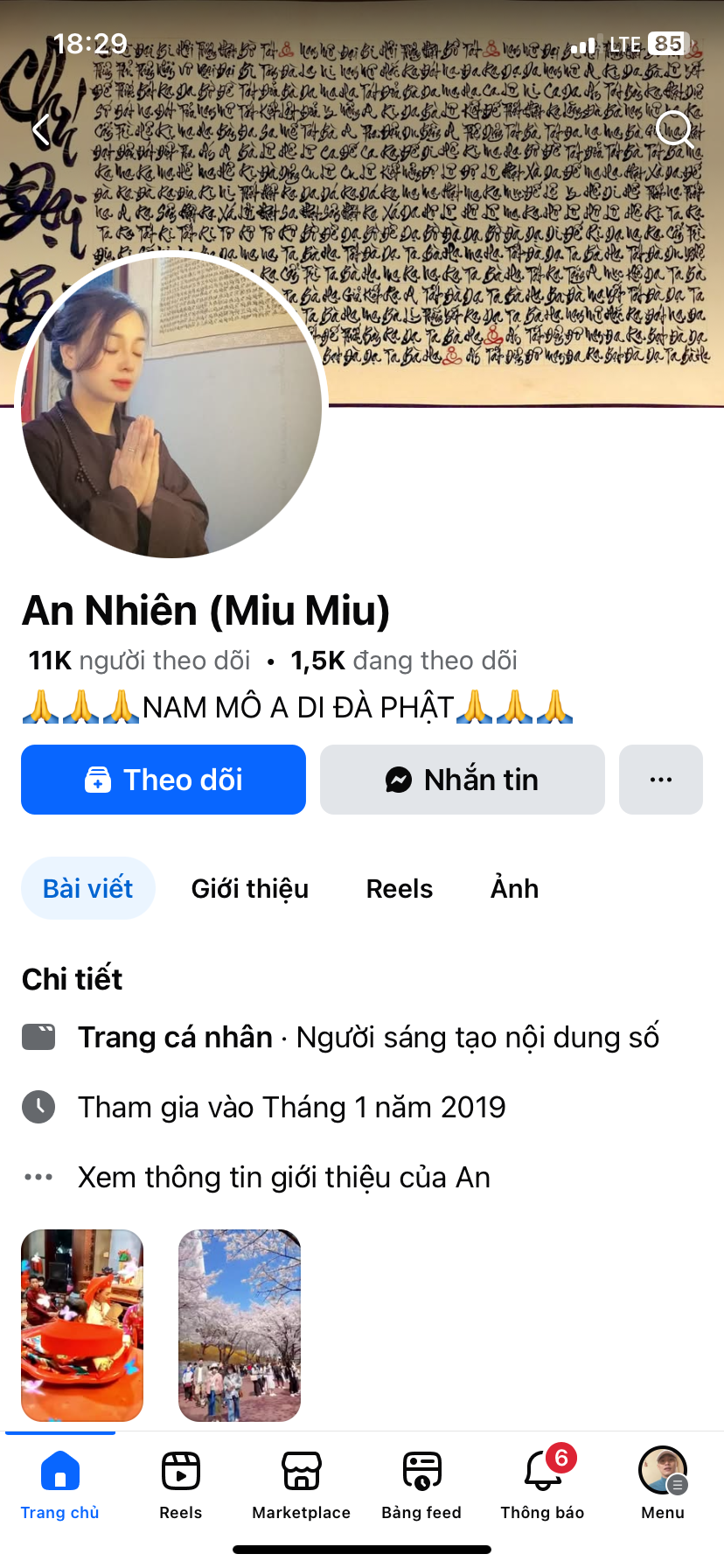Message via the Nhắn tin button
Viewport: 724px width, 1568px height.
point(463,780)
